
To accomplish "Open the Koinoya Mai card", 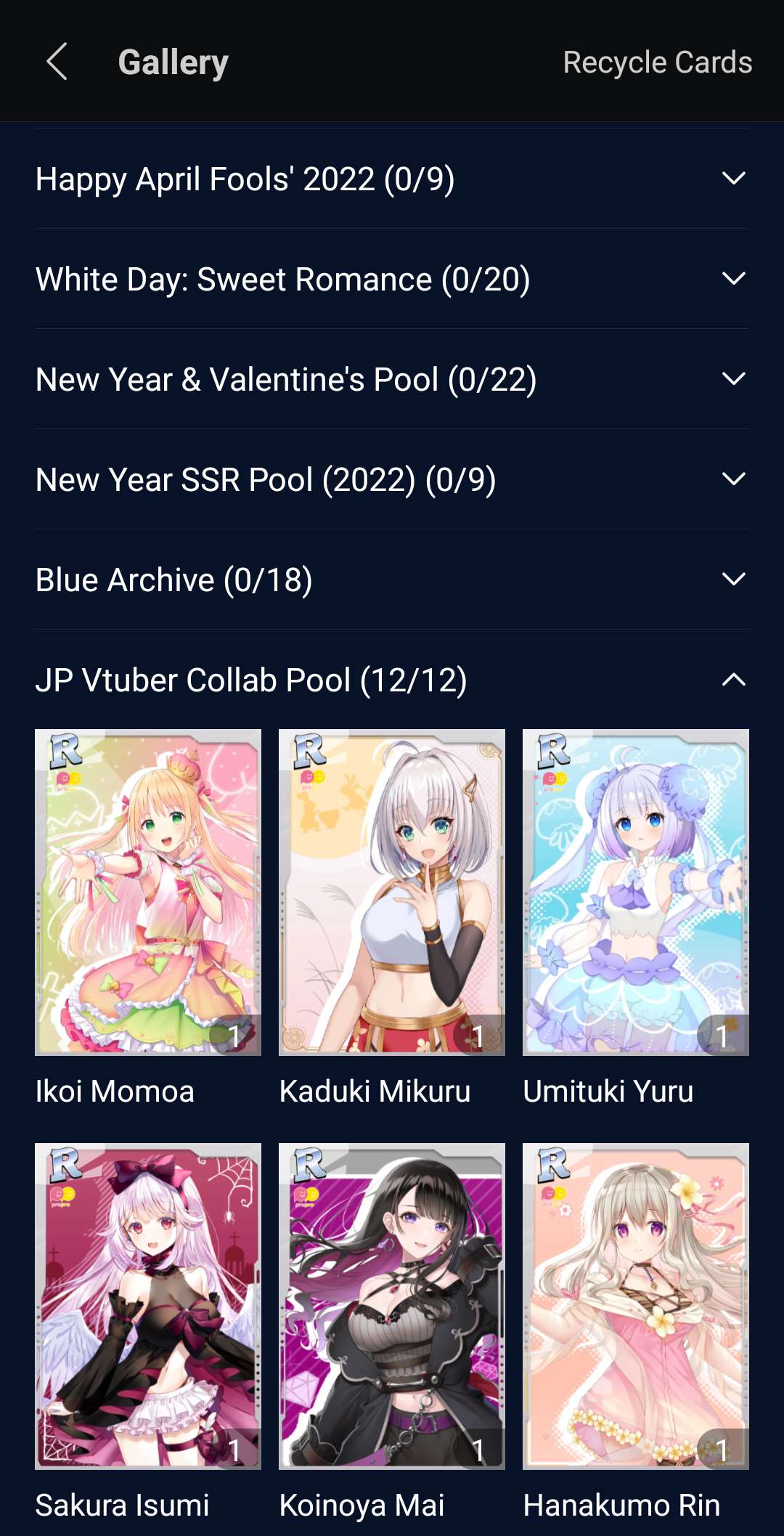I will point(392,1306).
